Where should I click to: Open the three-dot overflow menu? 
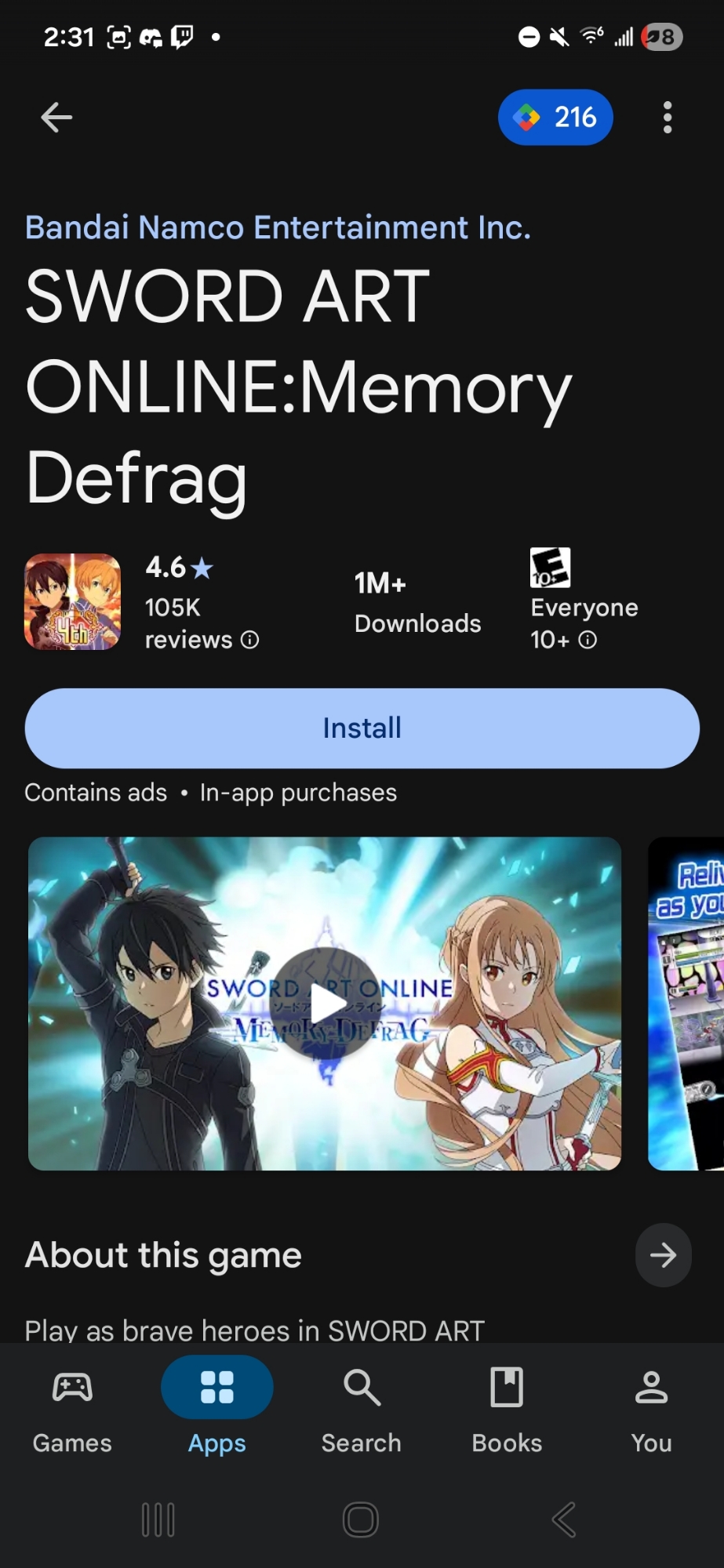click(x=667, y=118)
